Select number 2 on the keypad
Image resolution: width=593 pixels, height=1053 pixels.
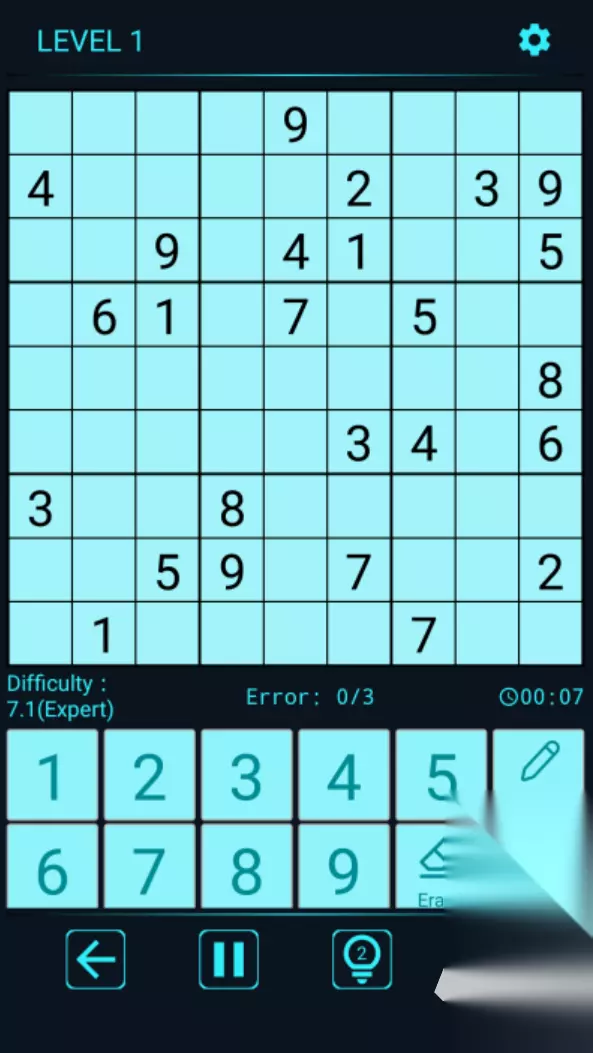click(150, 776)
